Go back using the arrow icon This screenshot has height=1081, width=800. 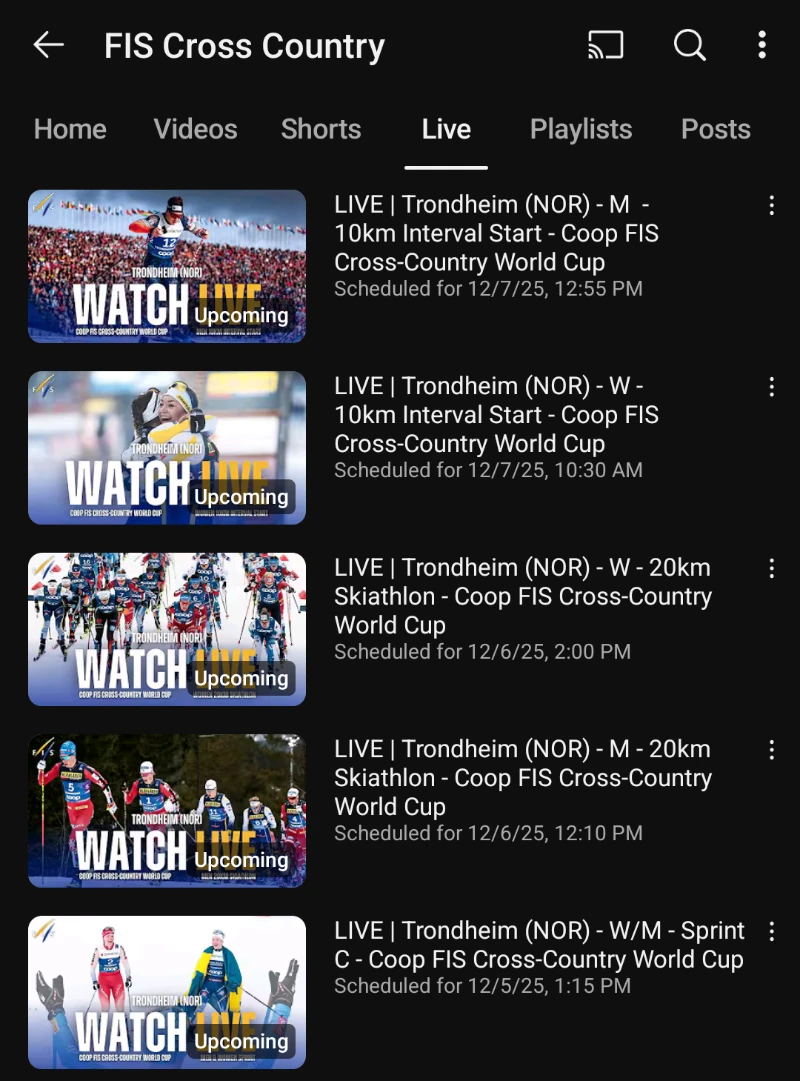(x=48, y=45)
